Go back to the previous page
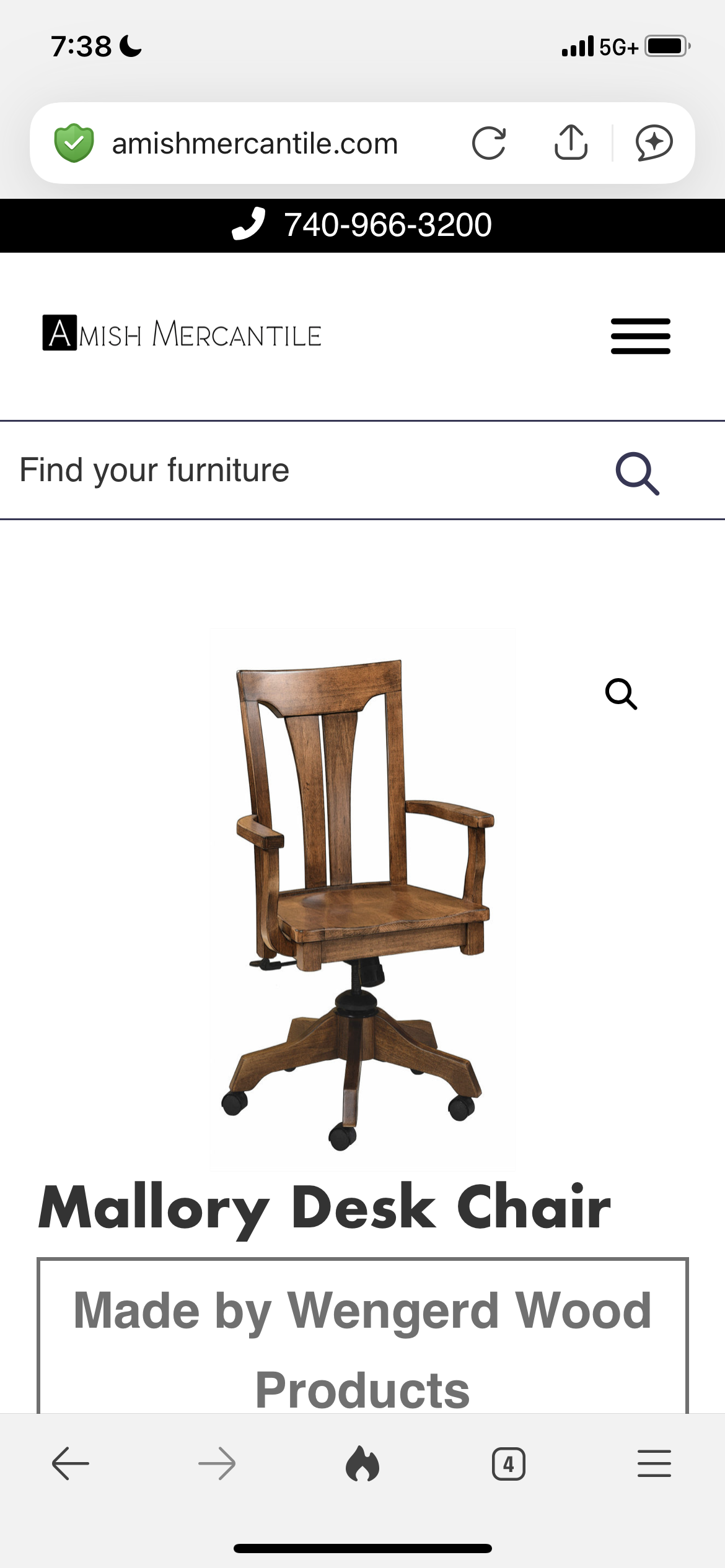 [71, 1465]
